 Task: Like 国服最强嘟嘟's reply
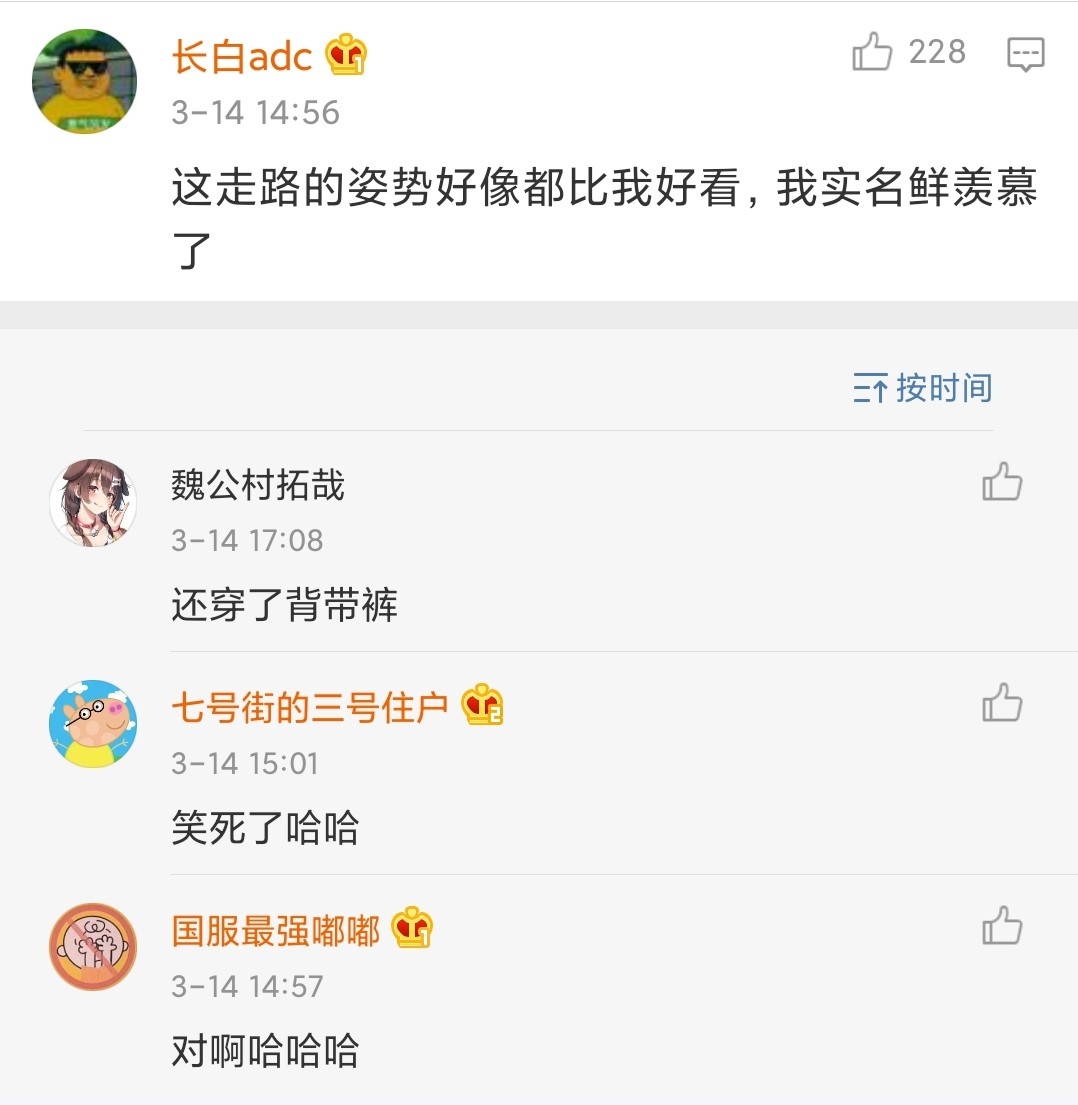click(x=1002, y=926)
